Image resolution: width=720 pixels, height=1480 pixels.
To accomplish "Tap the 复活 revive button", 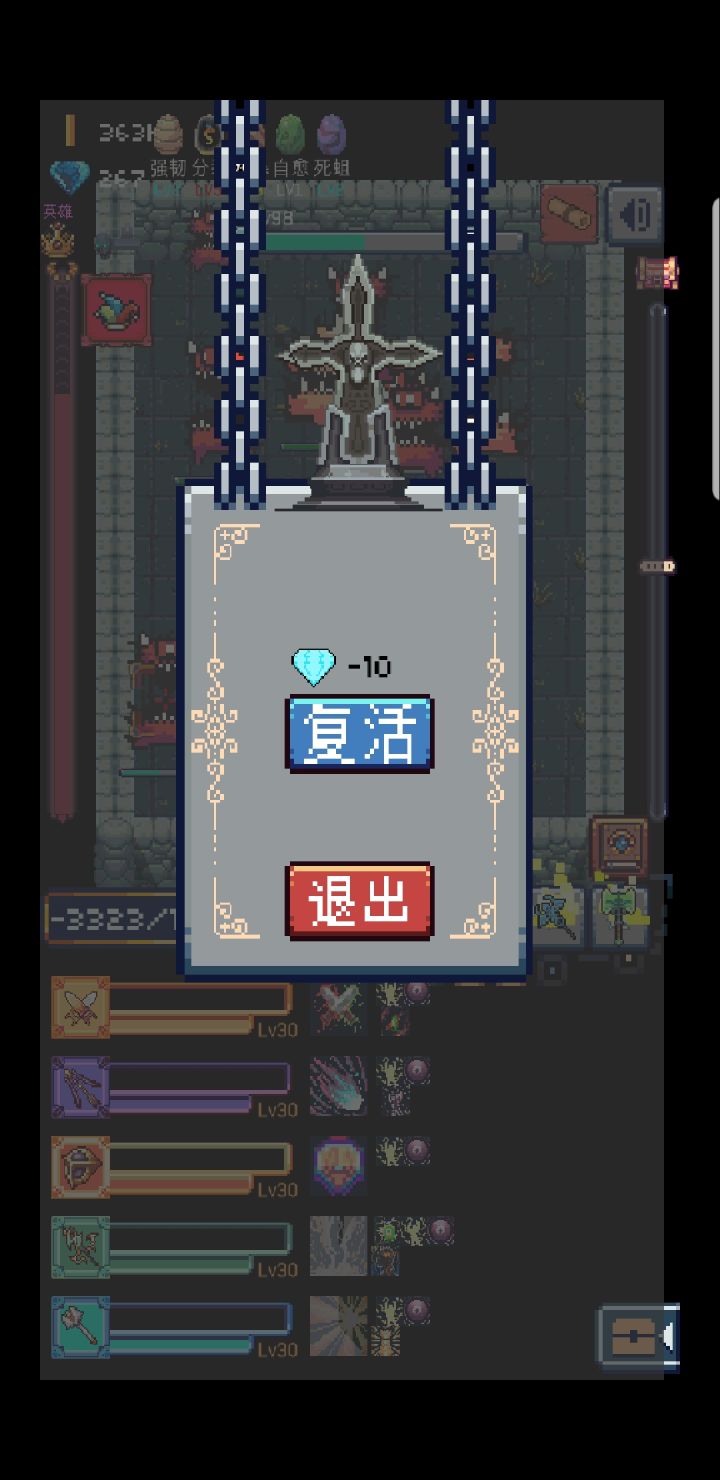I will click(x=360, y=732).
